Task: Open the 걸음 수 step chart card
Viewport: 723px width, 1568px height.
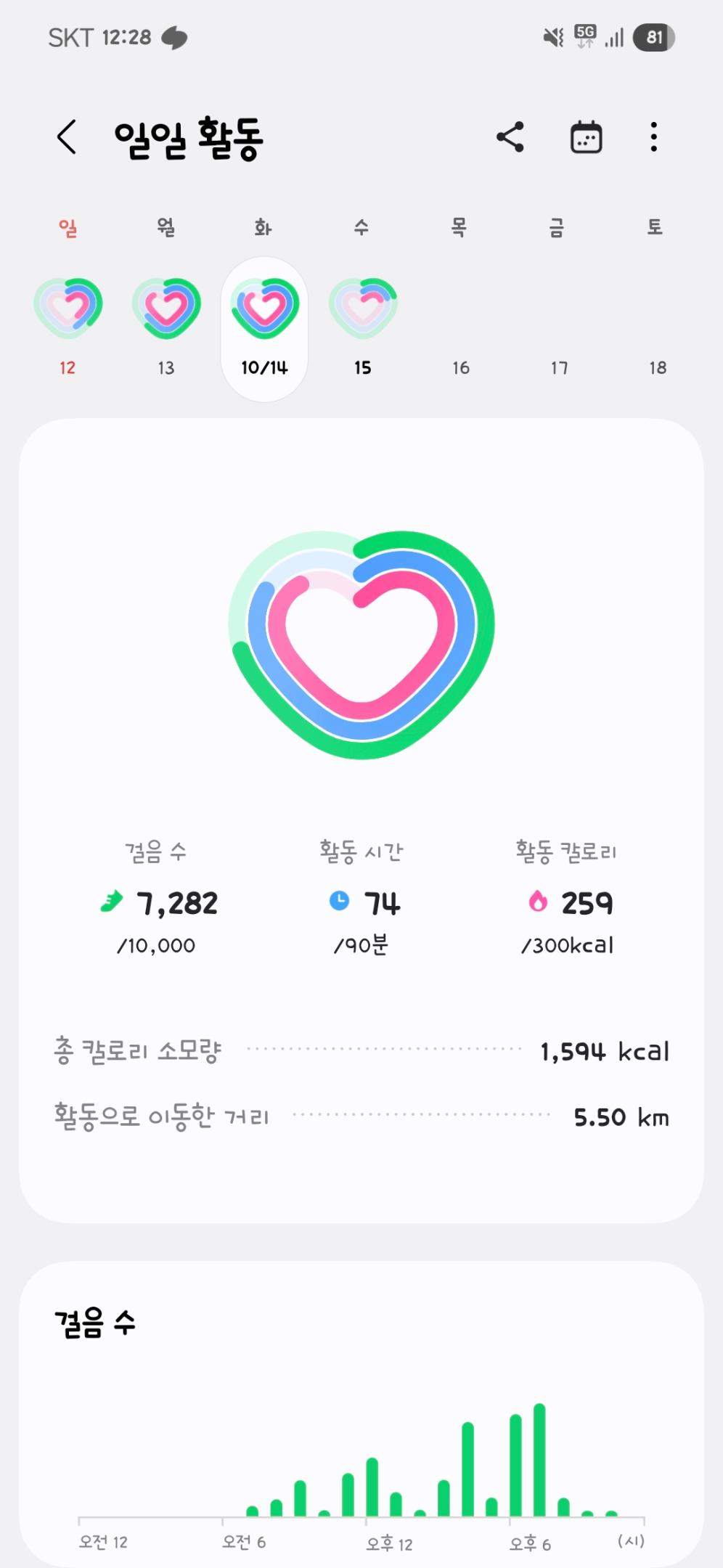Action: point(361,1416)
